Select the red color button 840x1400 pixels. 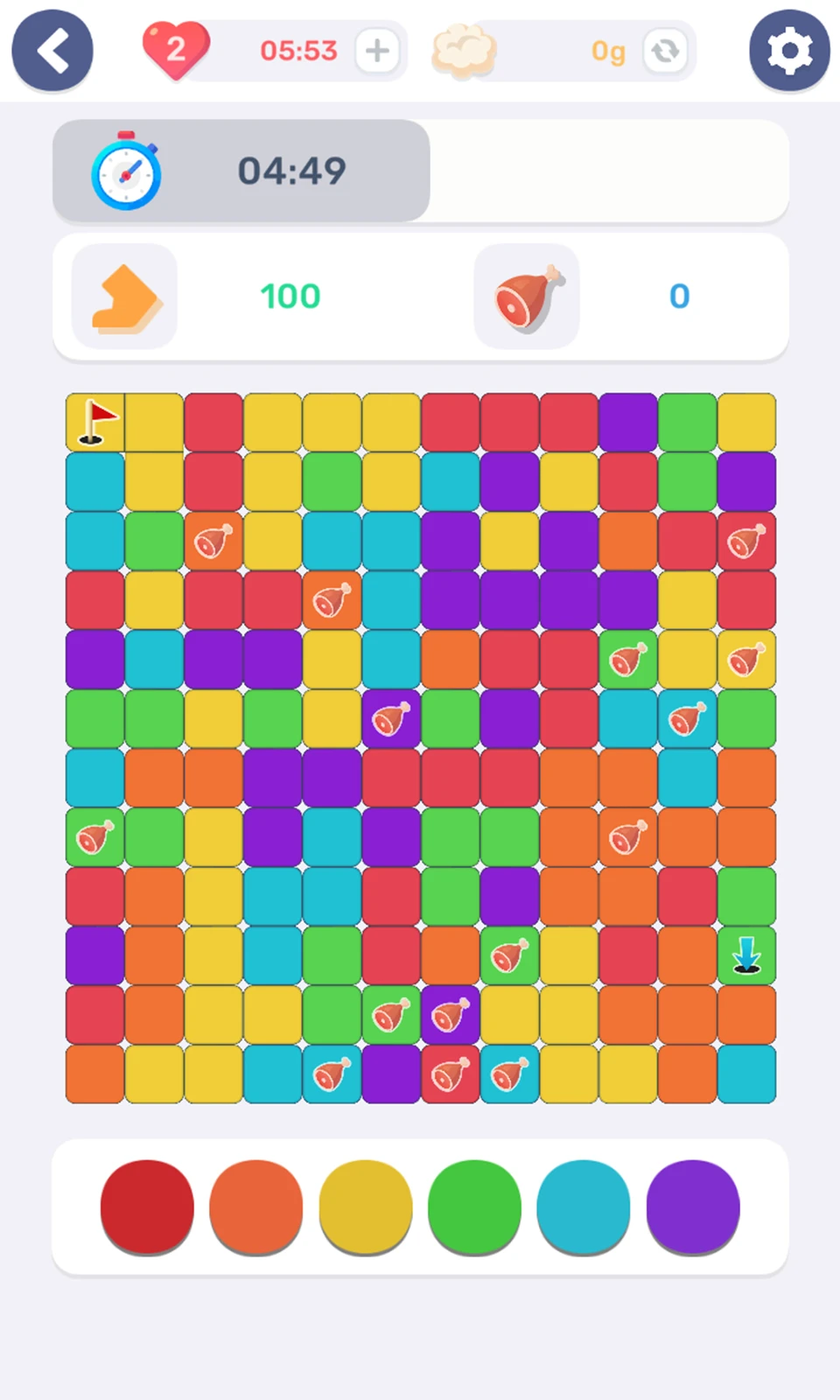[147, 1207]
